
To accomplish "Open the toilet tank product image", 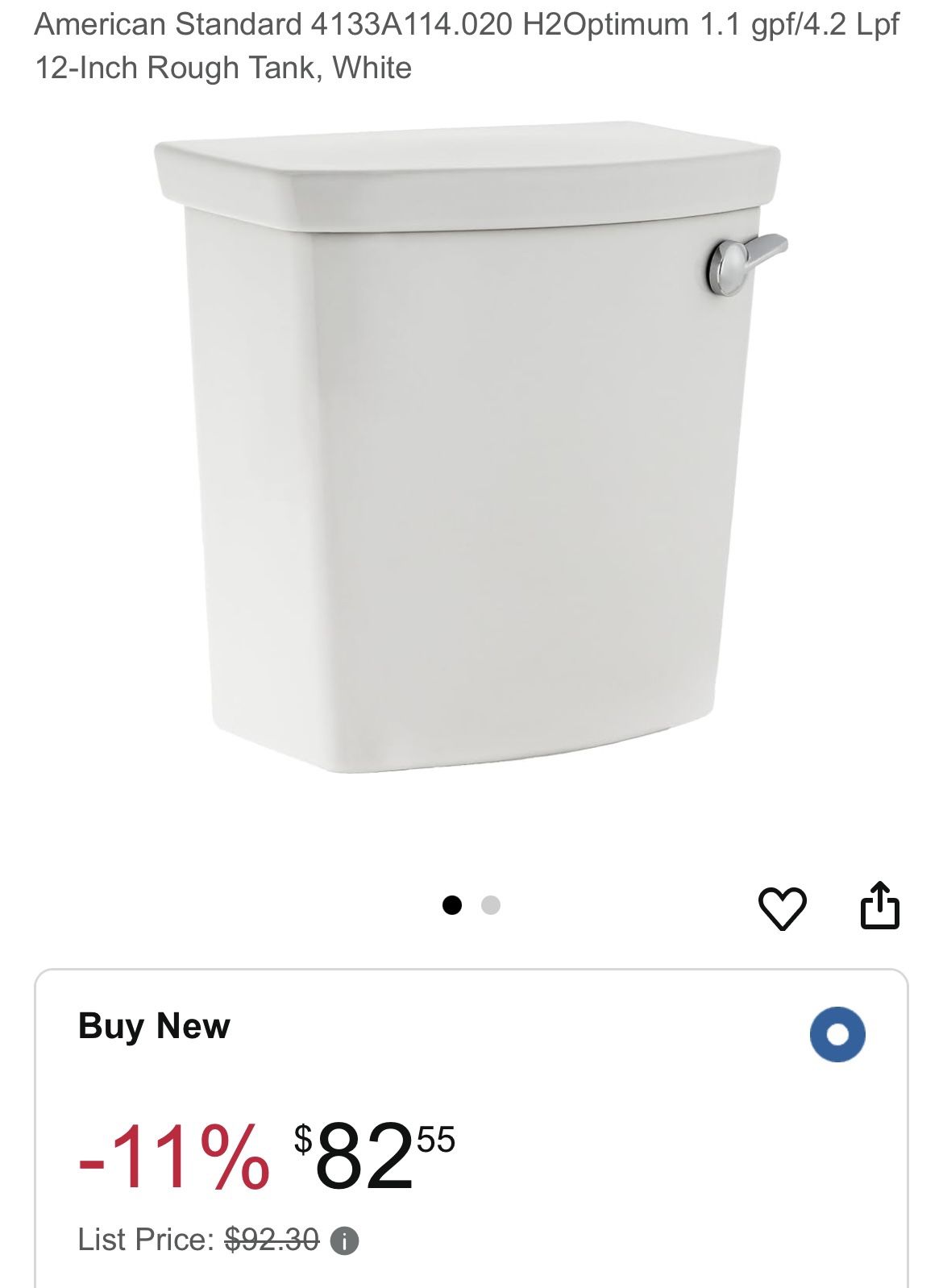I will click(471, 448).
